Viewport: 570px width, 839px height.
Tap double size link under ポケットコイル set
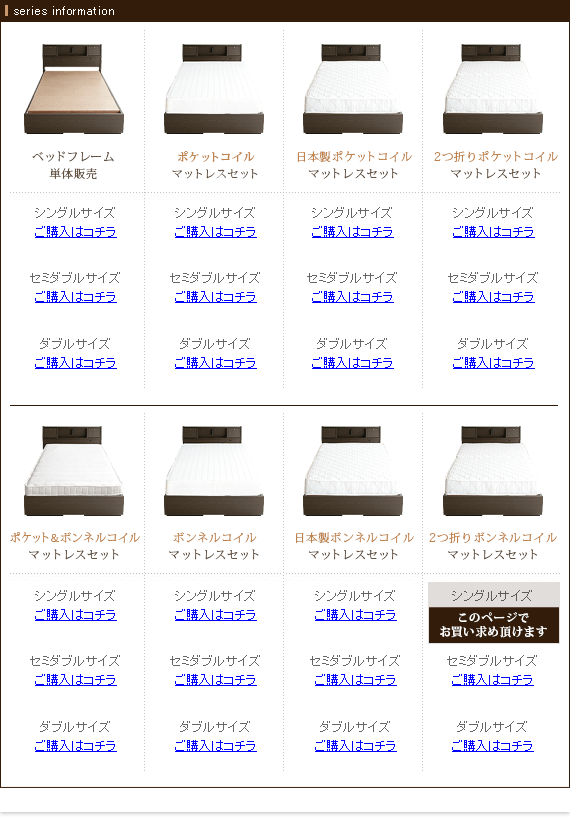click(x=215, y=363)
